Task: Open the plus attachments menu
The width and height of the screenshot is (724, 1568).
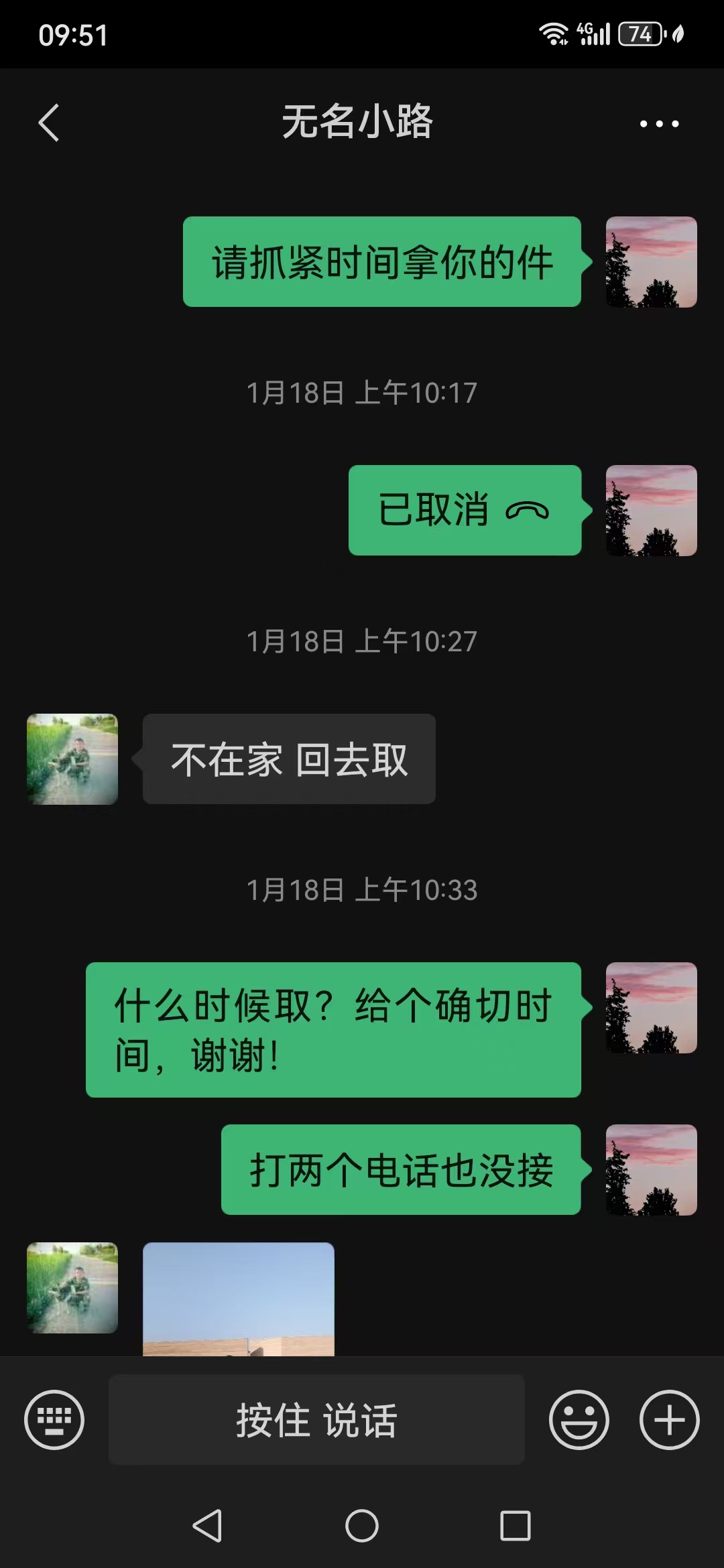Action: [x=669, y=1419]
